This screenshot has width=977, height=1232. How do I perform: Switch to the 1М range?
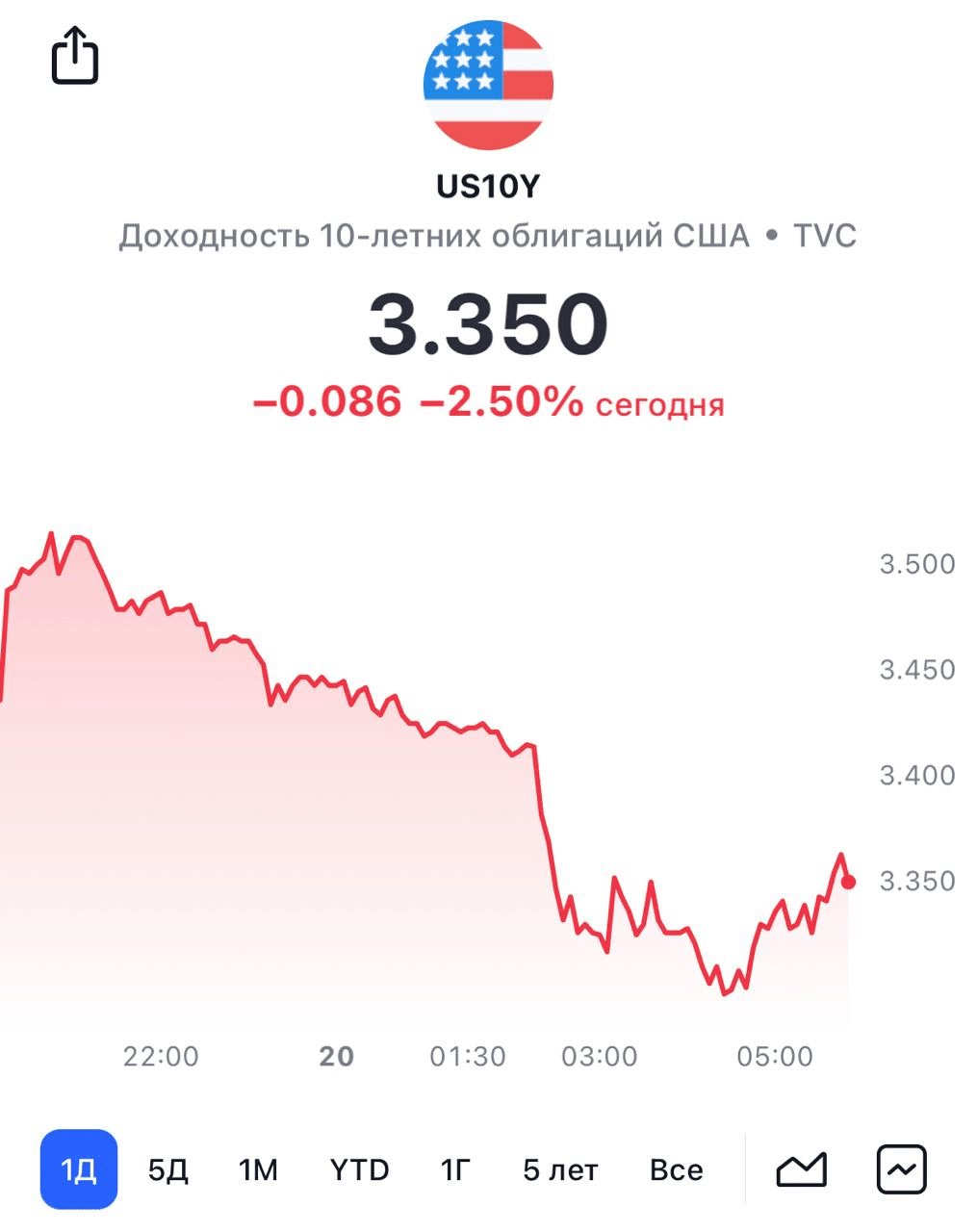click(x=258, y=1169)
